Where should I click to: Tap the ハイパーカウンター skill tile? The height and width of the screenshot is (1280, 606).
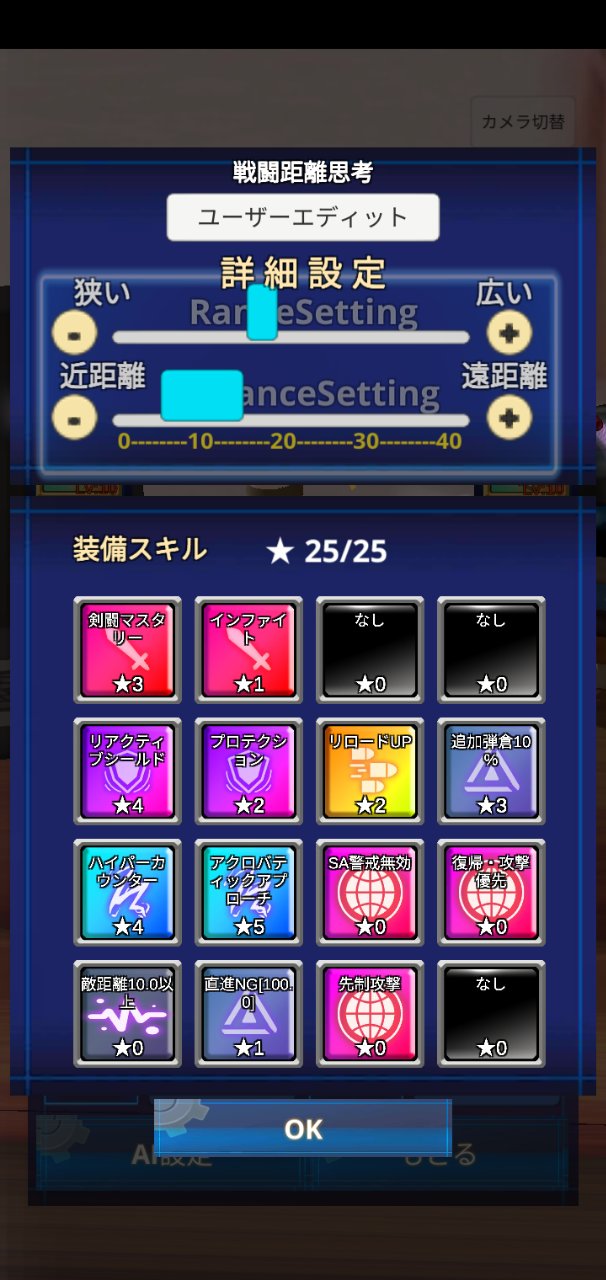[127, 893]
